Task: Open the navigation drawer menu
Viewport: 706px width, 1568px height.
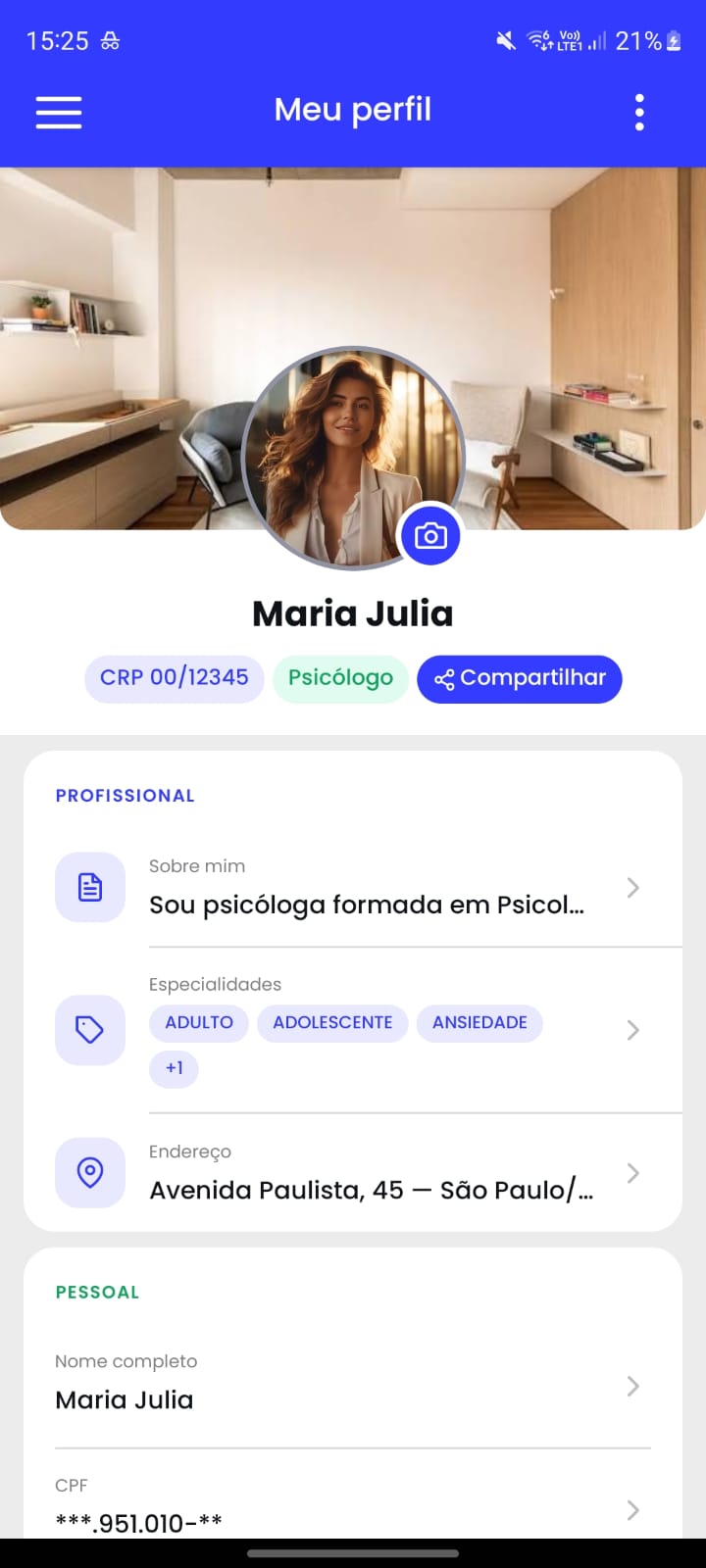Action: (x=59, y=112)
